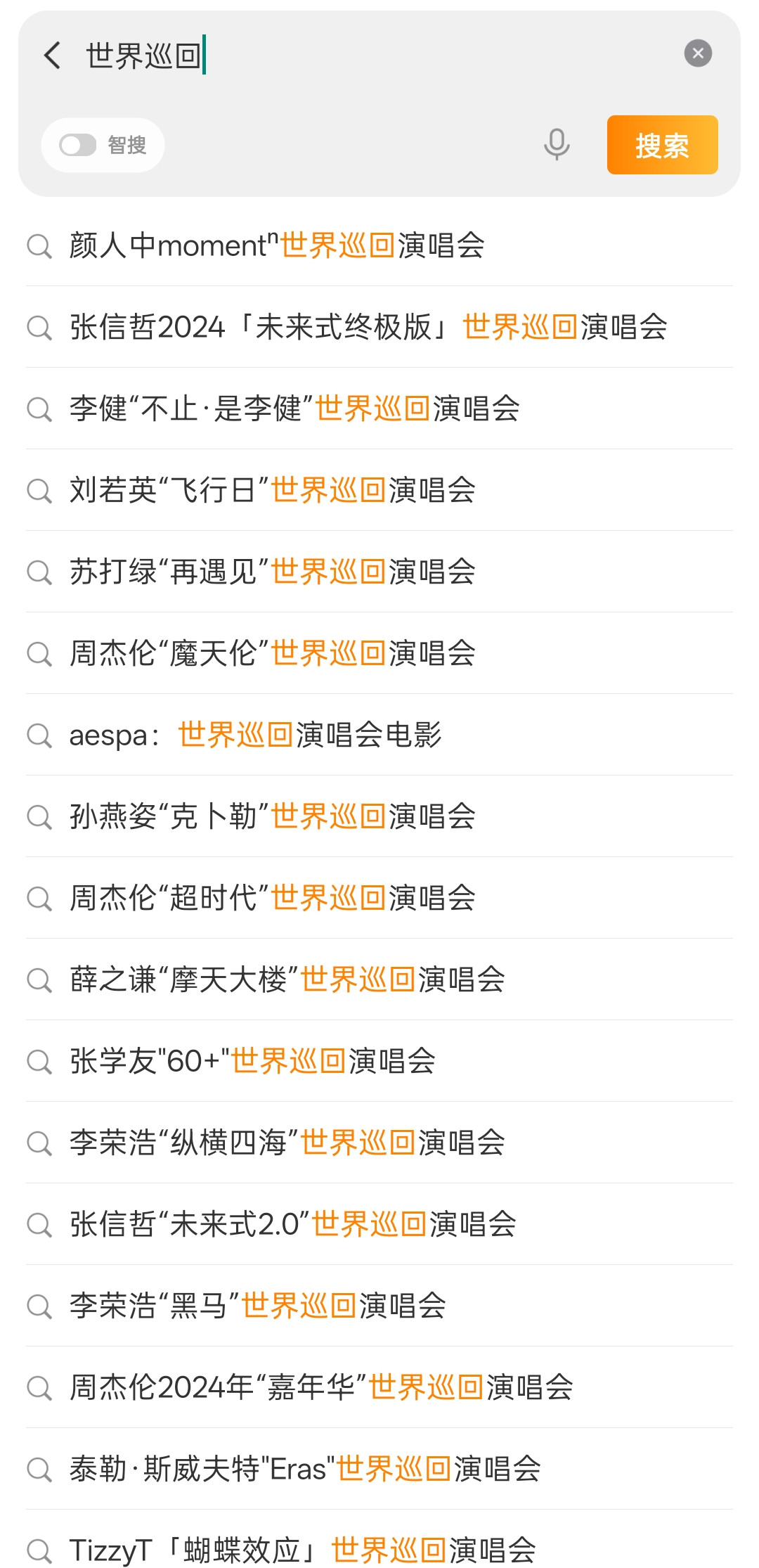Screen dimensions: 759x1568
Task: Select aespa：世界巡回演唱会电影 suggestion
Action: pyautogui.click(x=255, y=735)
